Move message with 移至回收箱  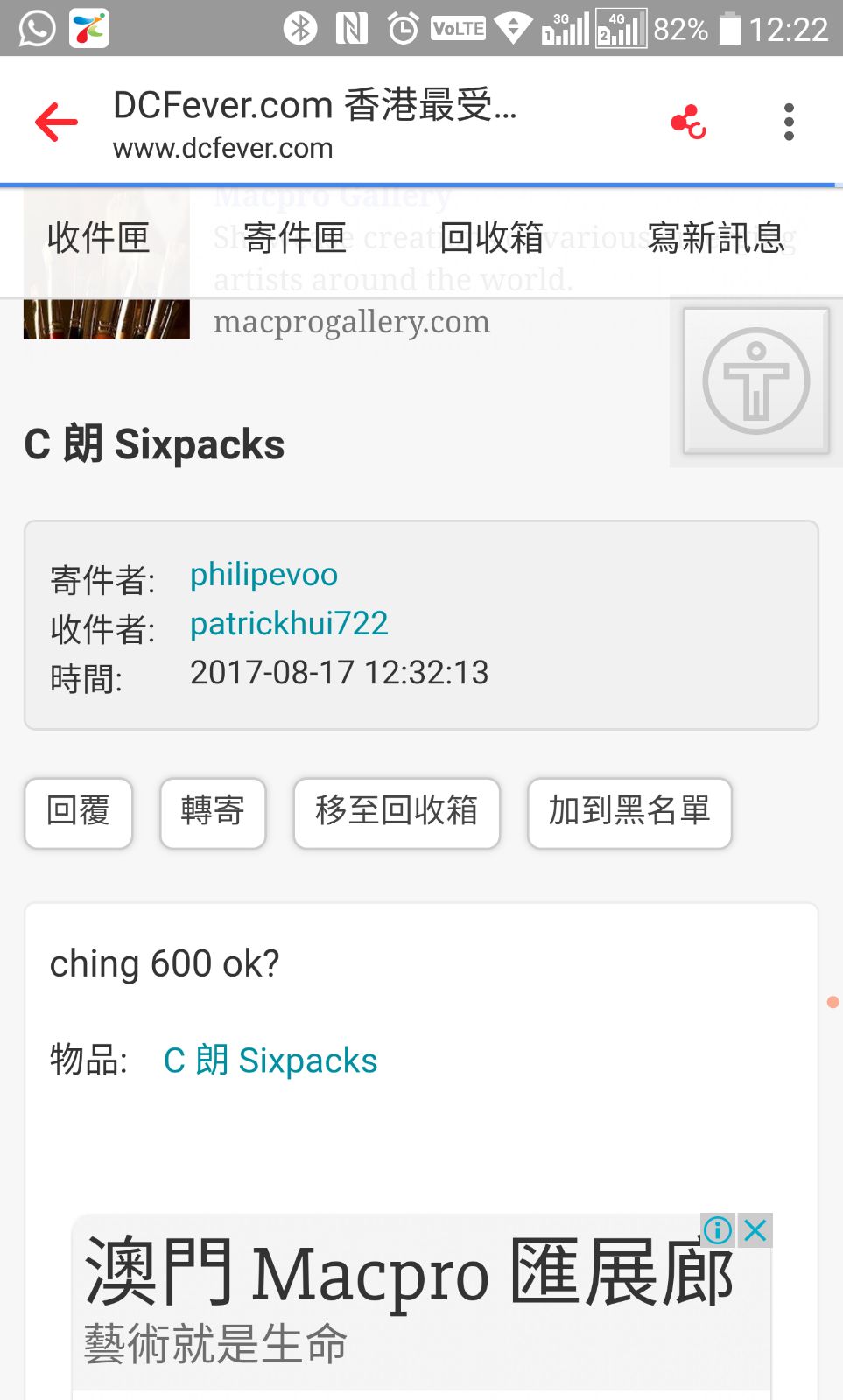click(397, 812)
